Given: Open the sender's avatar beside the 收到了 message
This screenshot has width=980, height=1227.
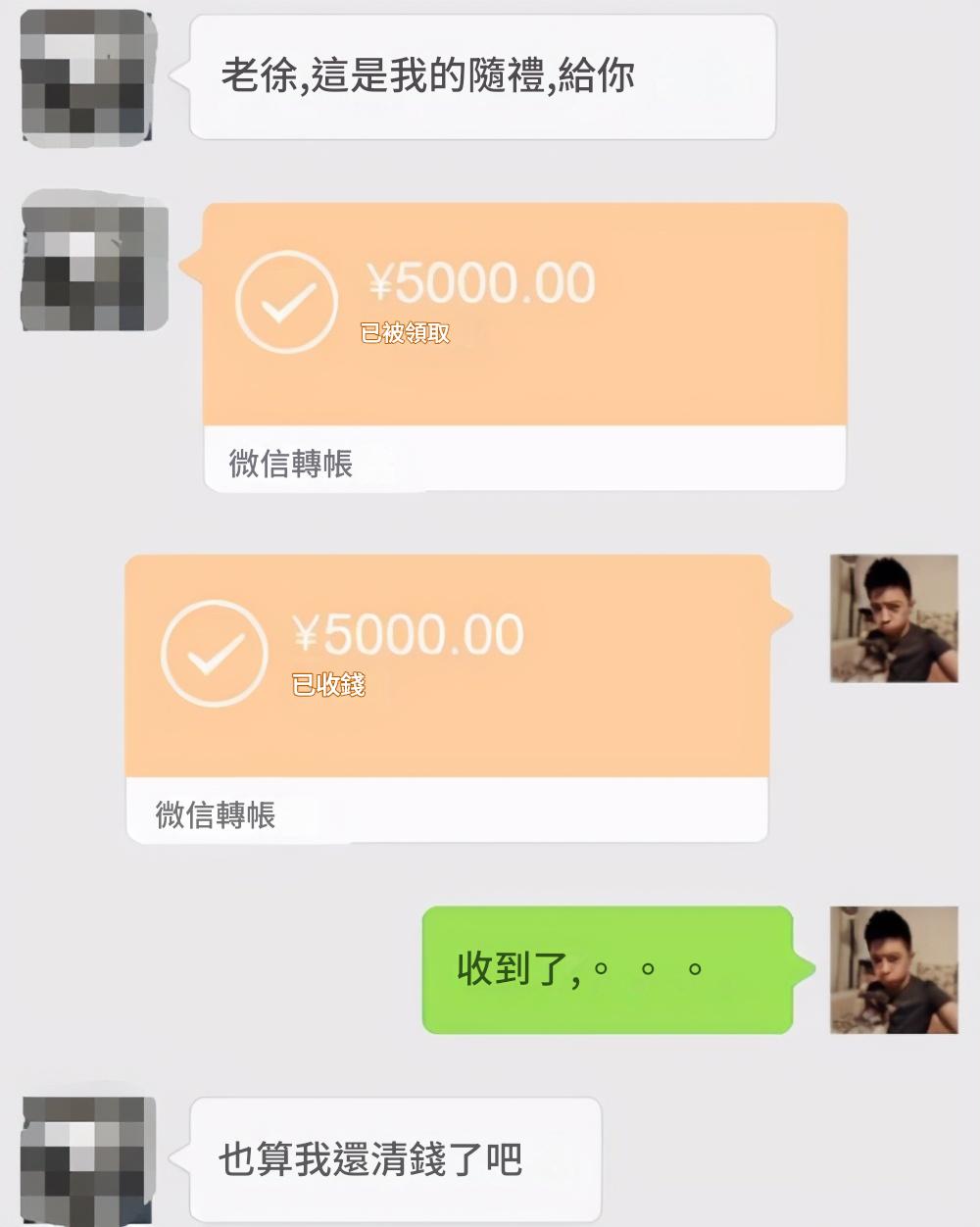Looking at the screenshot, I should pyautogui.click(x=893, y=969).
